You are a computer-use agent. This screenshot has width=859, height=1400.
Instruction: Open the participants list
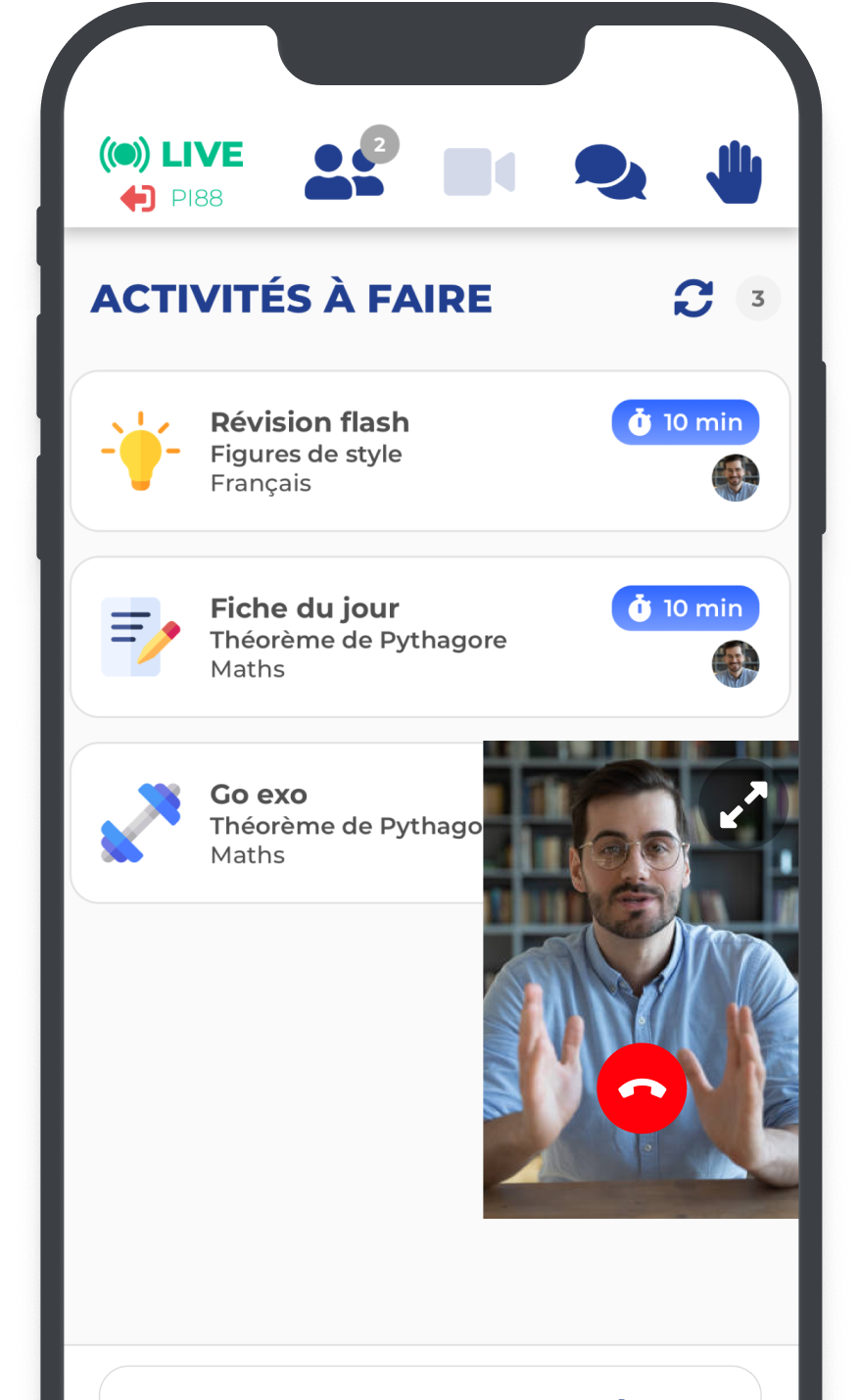(343, 171)
